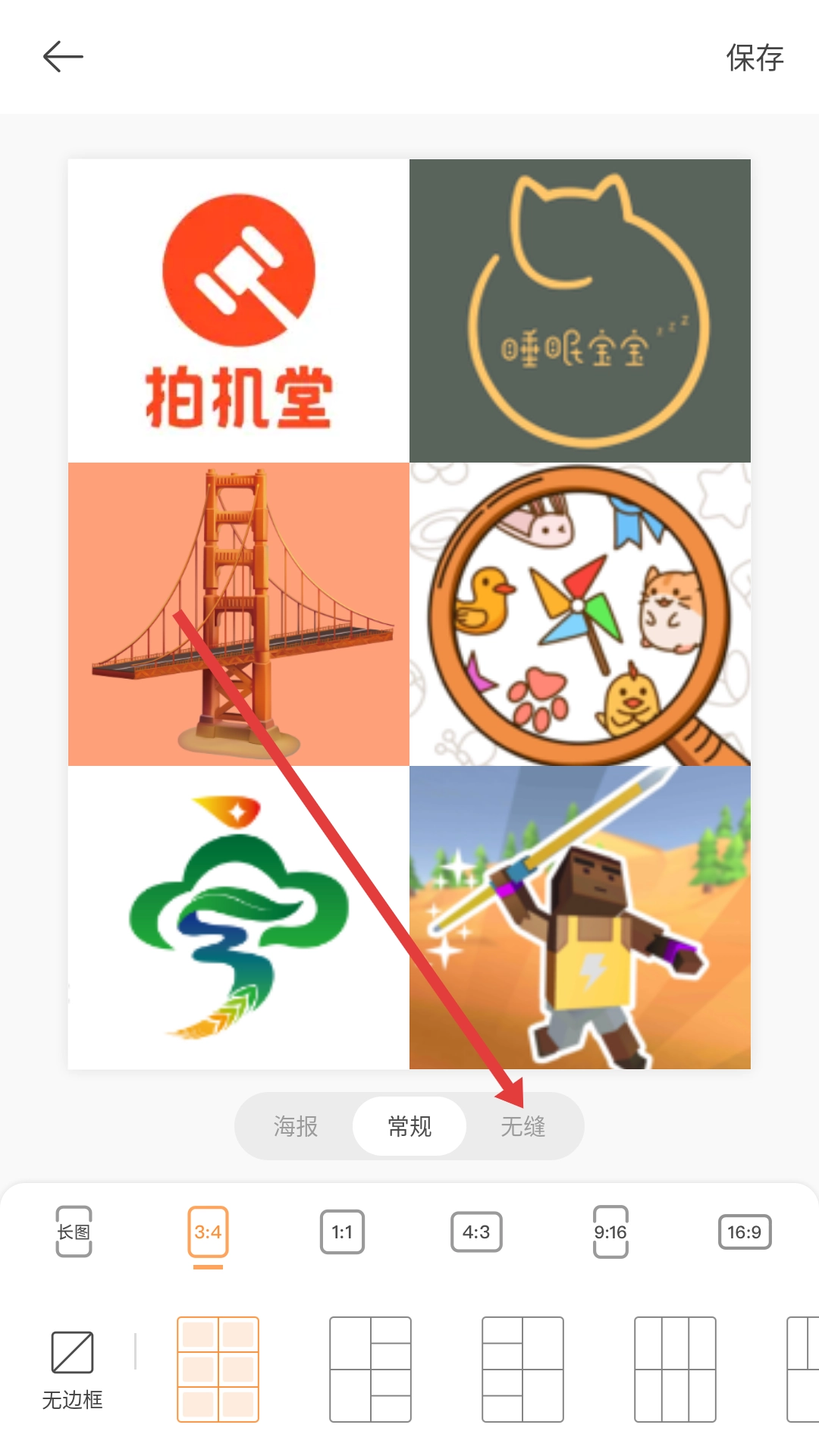Select the 拍机堂 photo in the collage
The width and height of the screenshot is (819, 1456).
(x=239, y=311)
